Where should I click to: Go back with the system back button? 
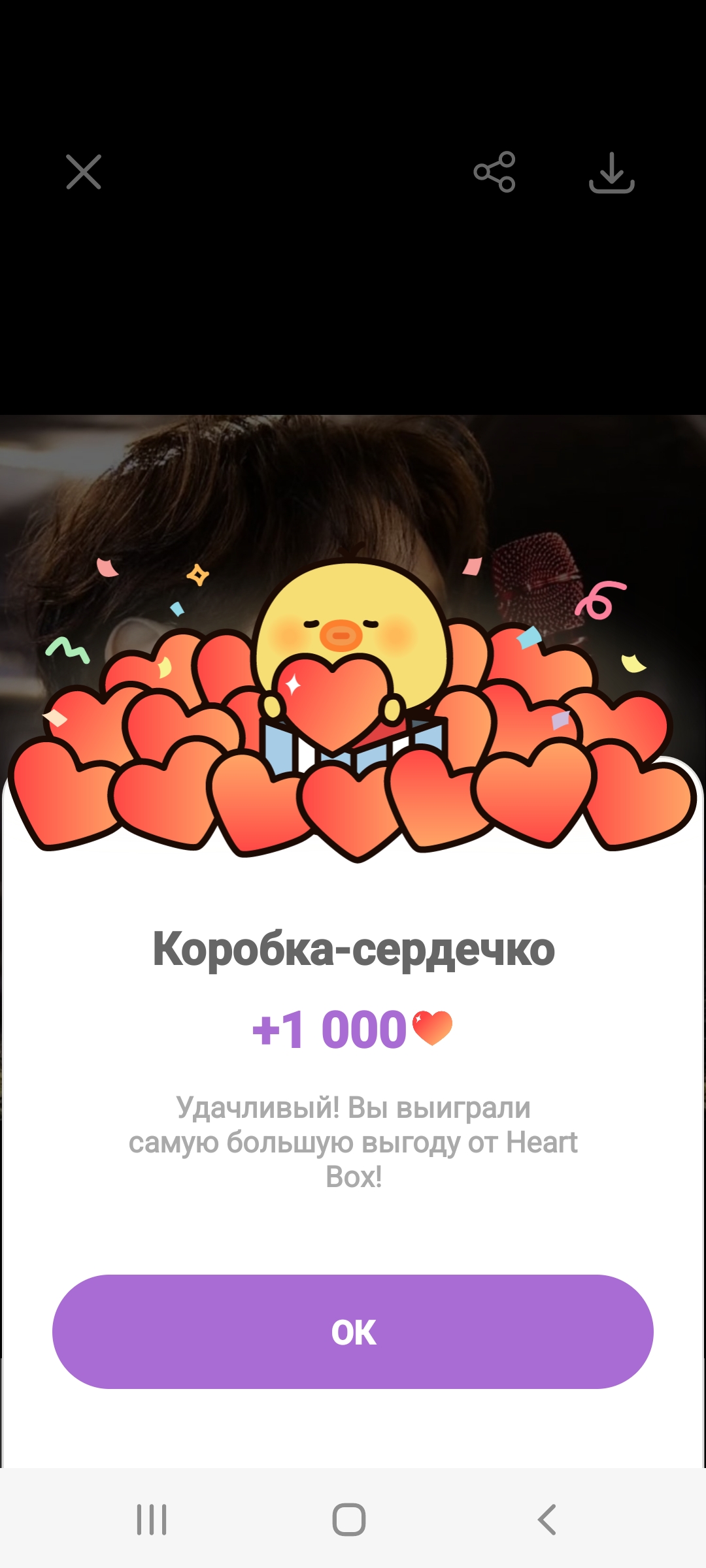[547, 1520]
